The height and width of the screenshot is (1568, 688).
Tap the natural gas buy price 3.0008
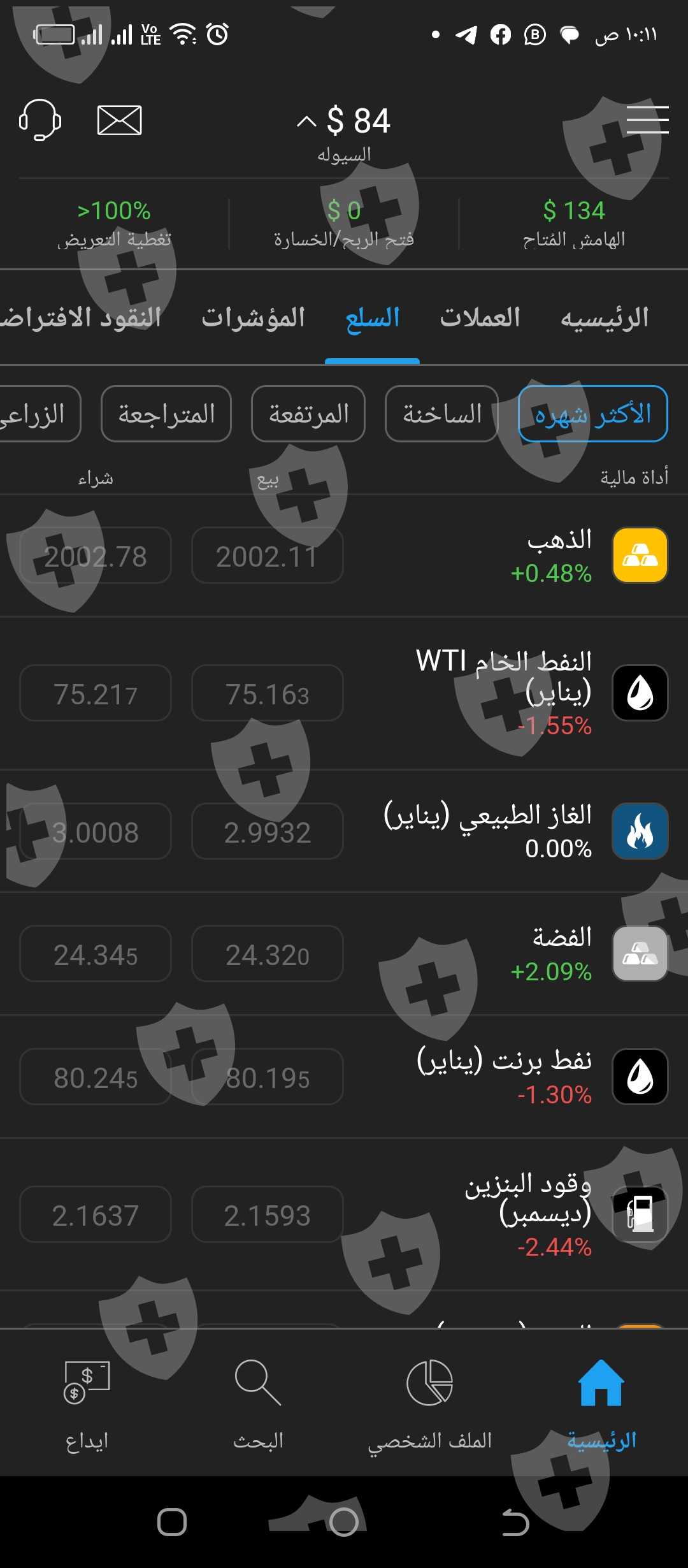(96, 831)
